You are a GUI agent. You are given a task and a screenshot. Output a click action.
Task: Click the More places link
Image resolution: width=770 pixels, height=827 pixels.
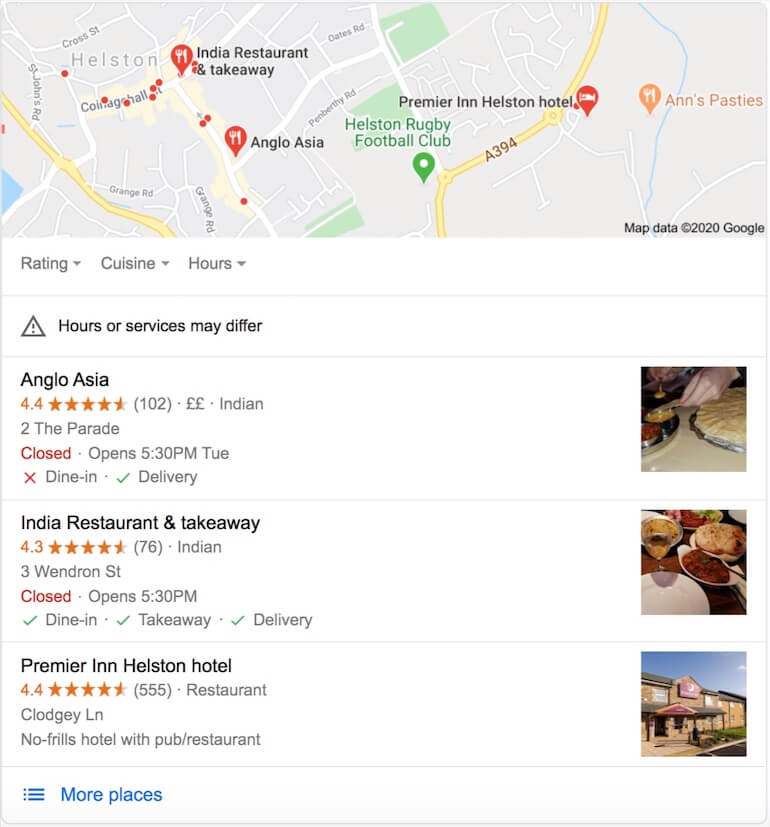point(111,794)
